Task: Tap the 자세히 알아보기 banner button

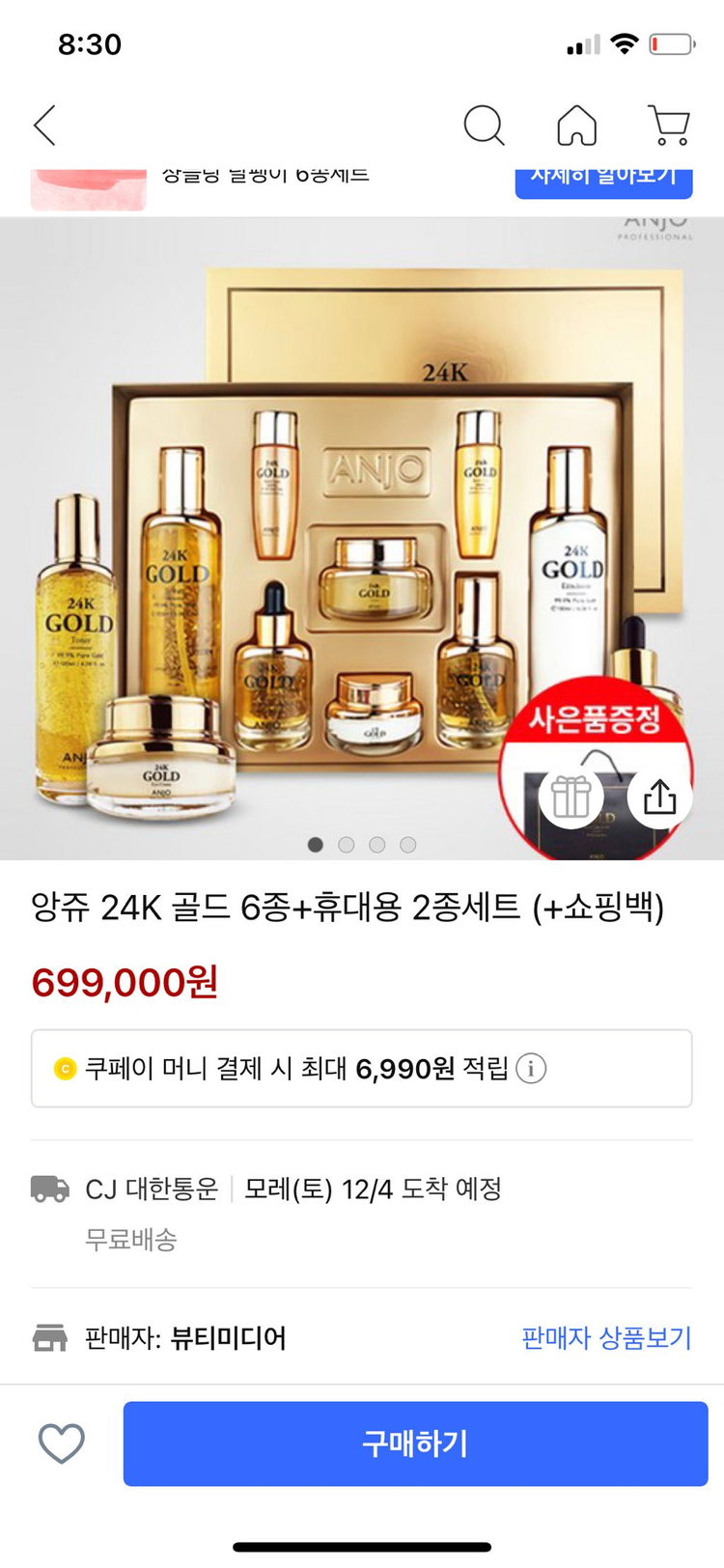Action: coord(603,180)
